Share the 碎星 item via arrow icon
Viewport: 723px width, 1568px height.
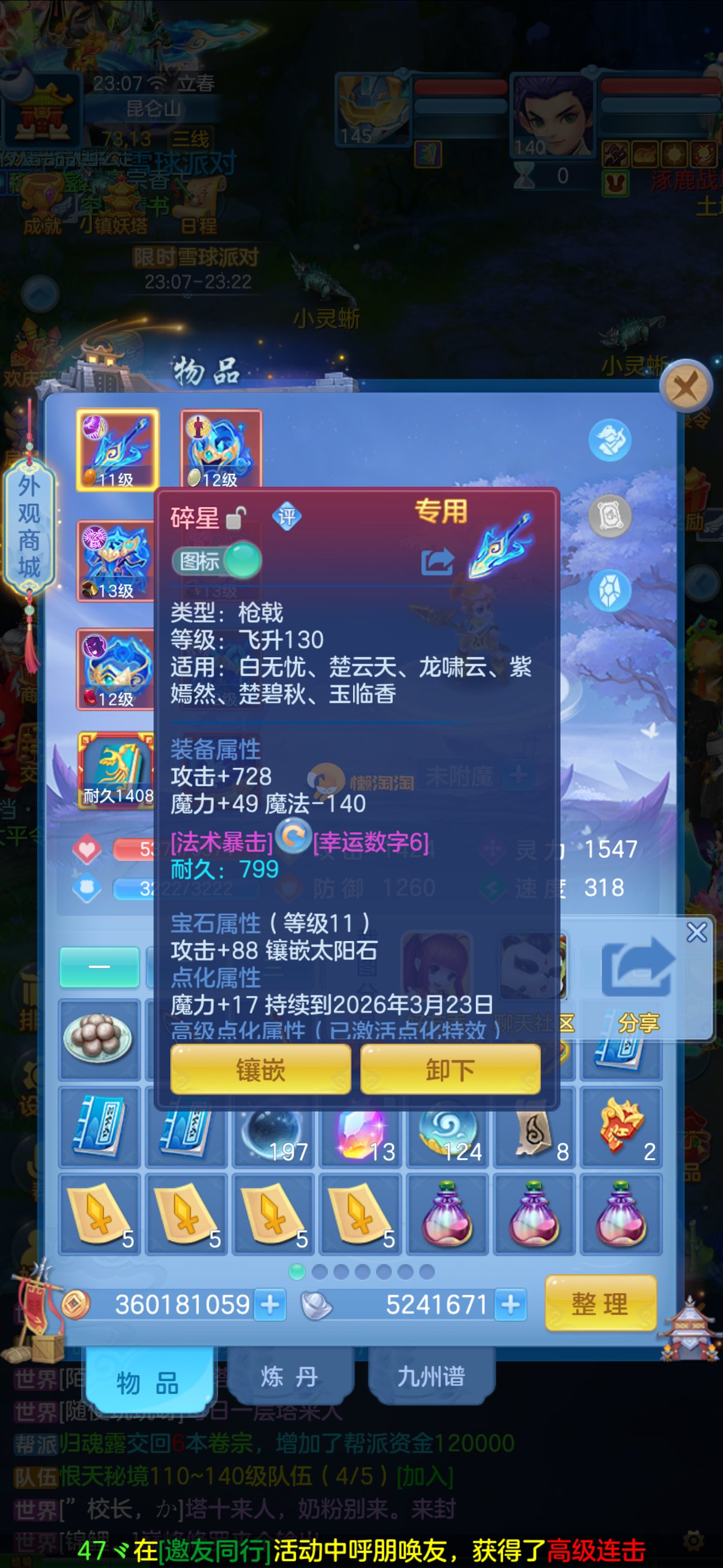pos(438,561)
